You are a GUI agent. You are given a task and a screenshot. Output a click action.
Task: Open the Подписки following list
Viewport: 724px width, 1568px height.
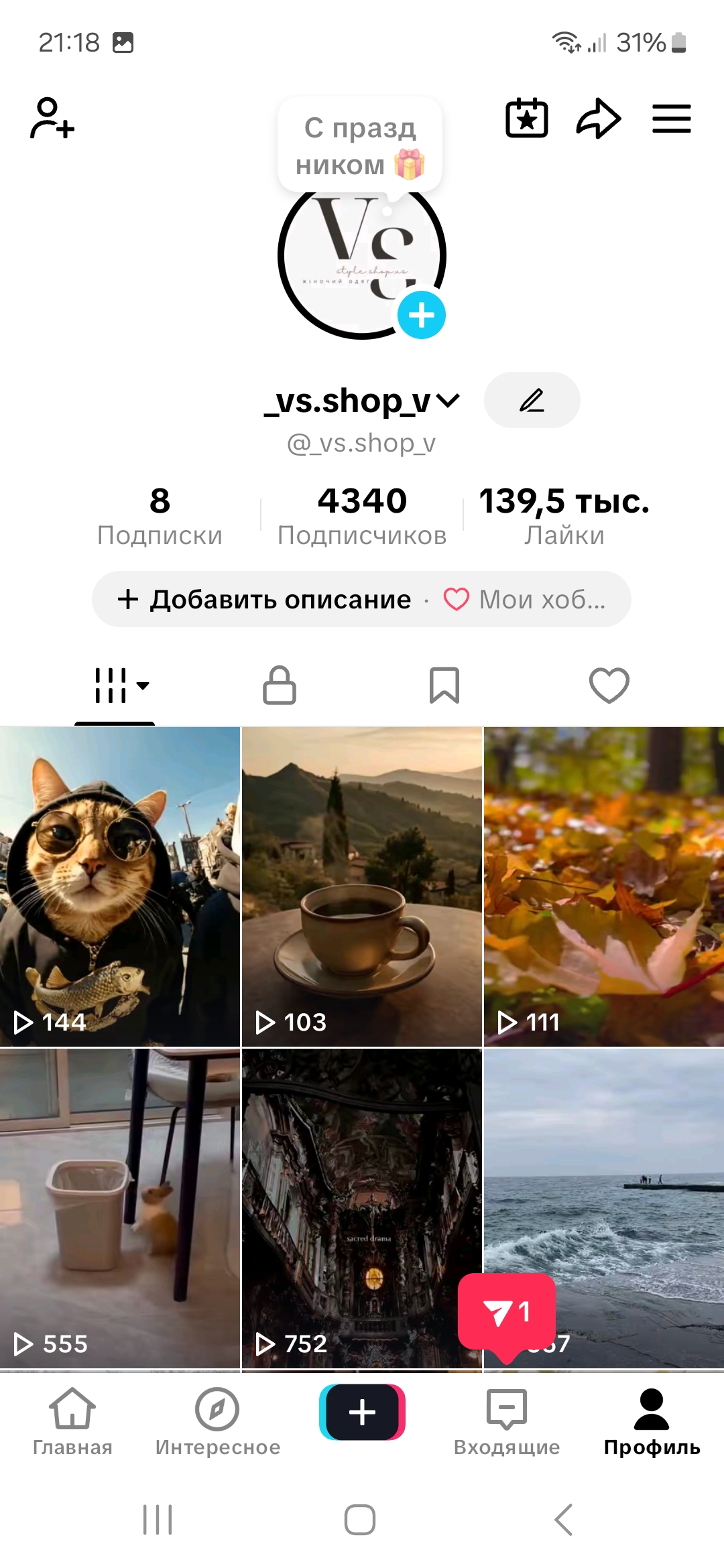[x=160, y=516]
